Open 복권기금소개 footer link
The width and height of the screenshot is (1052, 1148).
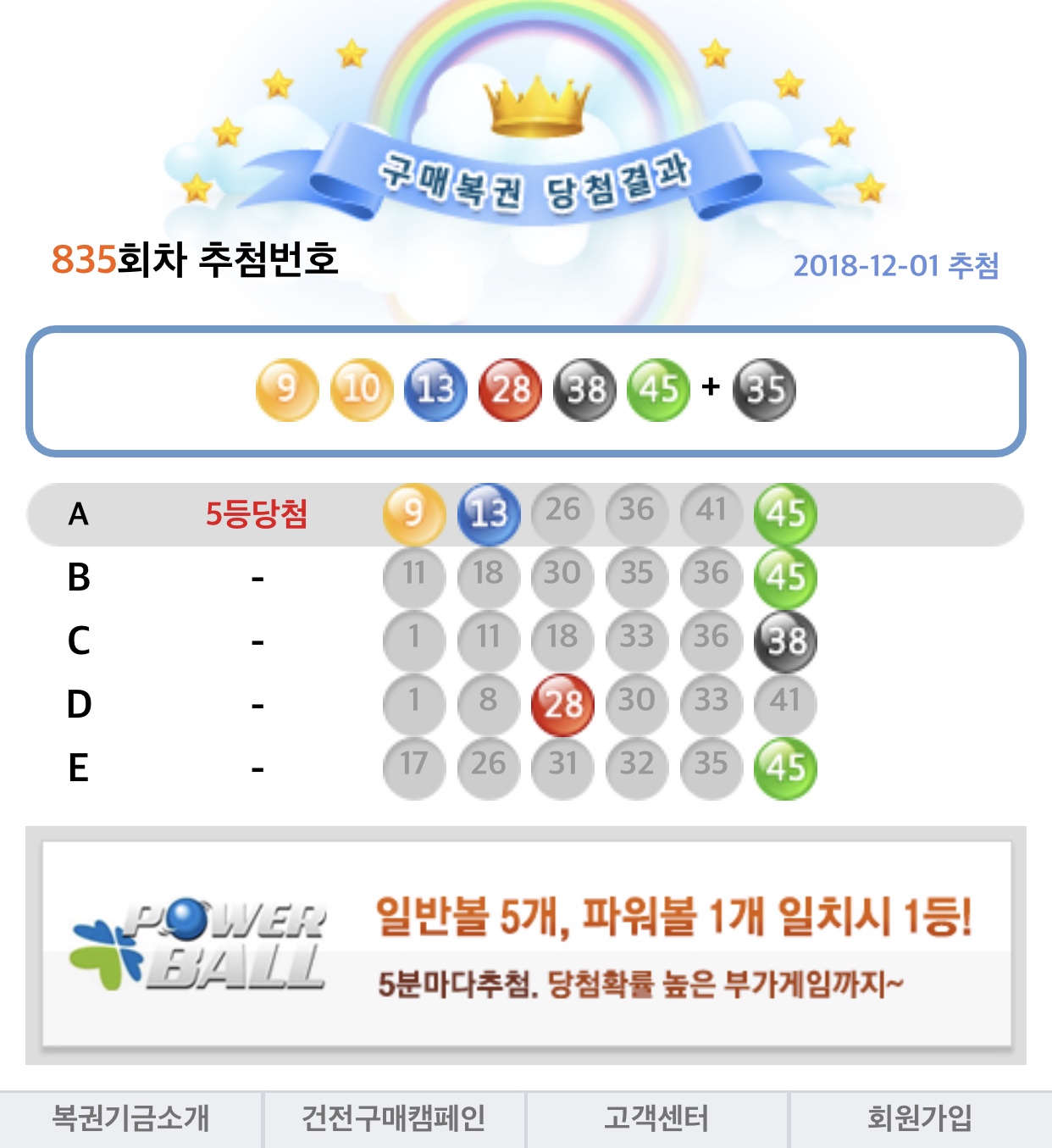[x=130, y=1118]
